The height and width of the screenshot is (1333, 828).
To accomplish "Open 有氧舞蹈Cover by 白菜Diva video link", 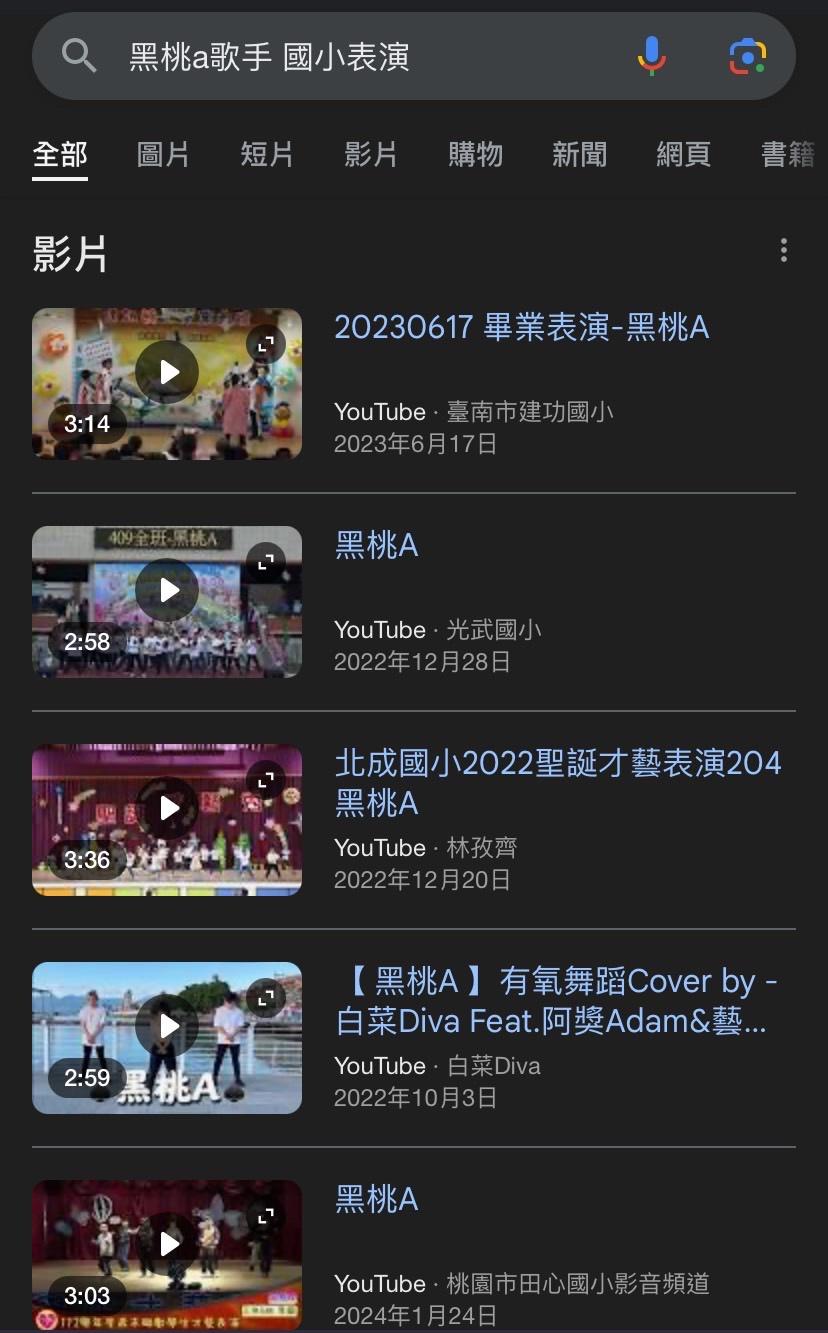I will (557, 1001).
